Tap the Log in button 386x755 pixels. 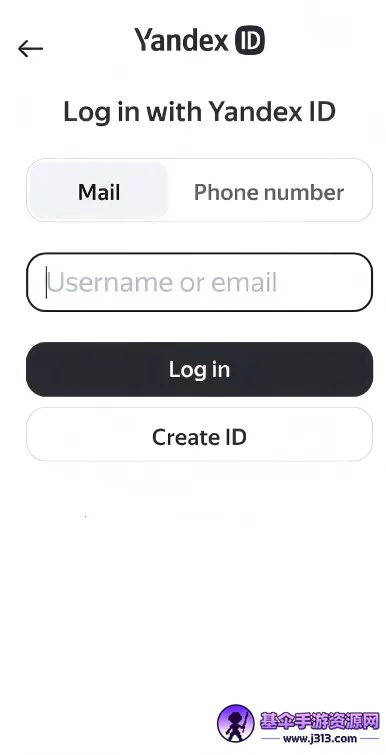(199, 369)
